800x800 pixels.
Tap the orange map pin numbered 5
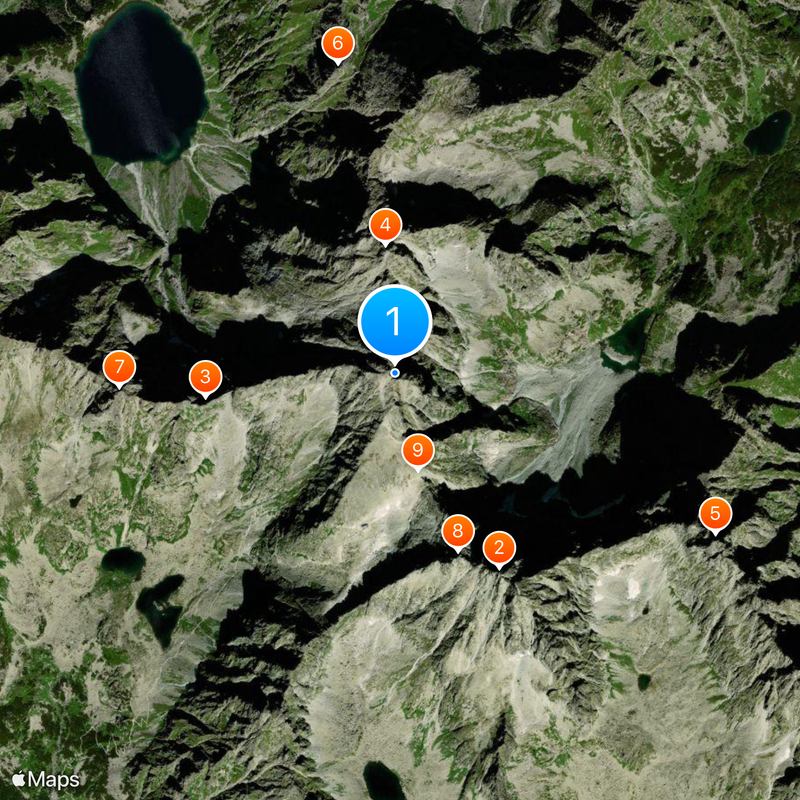[x=715, y=514]
